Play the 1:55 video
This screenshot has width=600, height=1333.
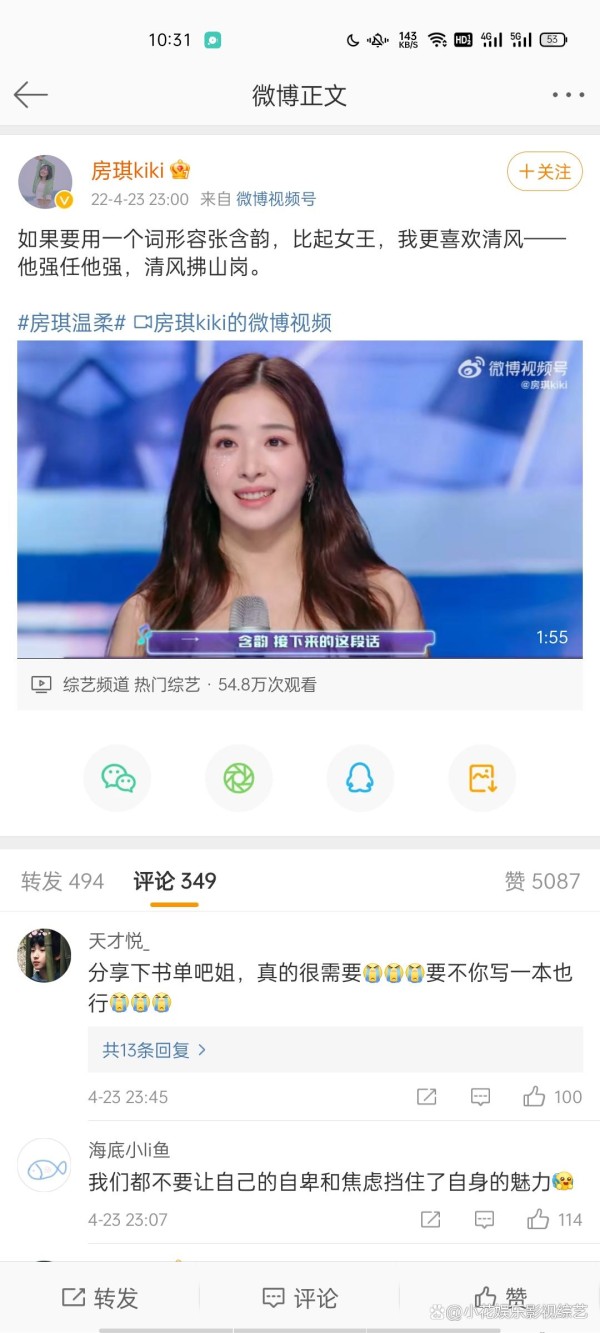click(x=300, y=499)
